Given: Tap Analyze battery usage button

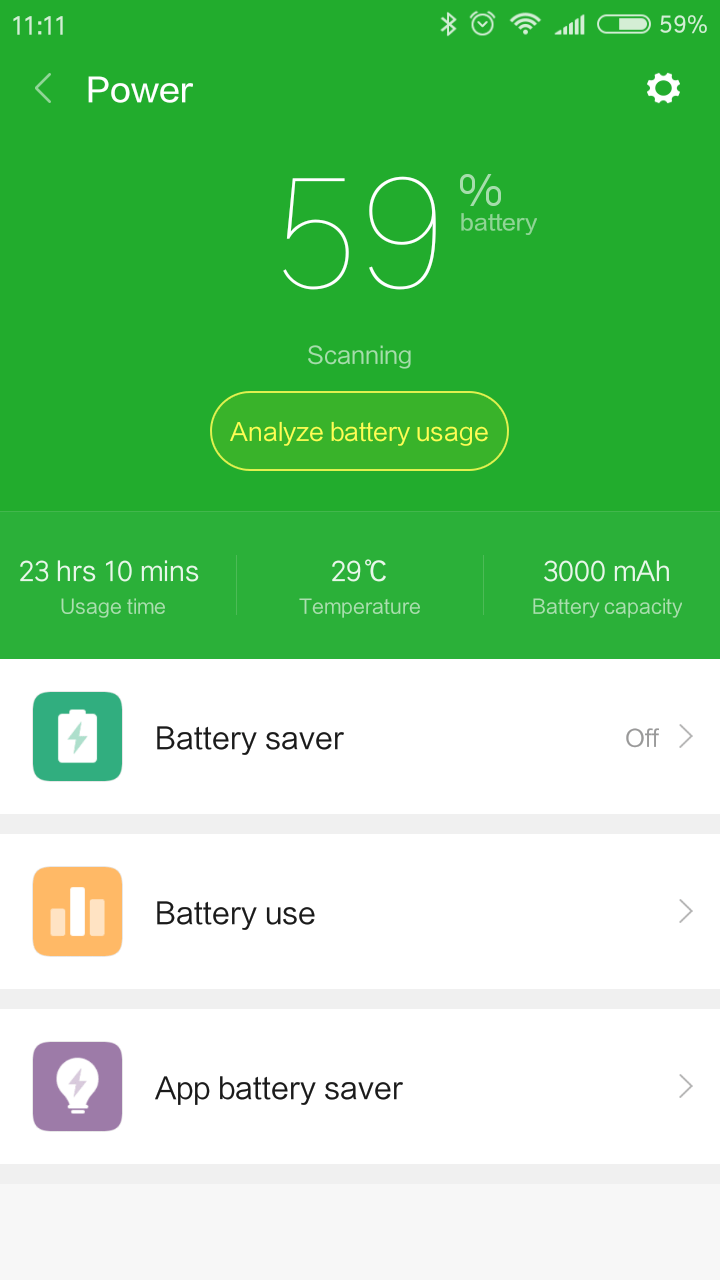Looking at the screenshot, I should (359, 431).
